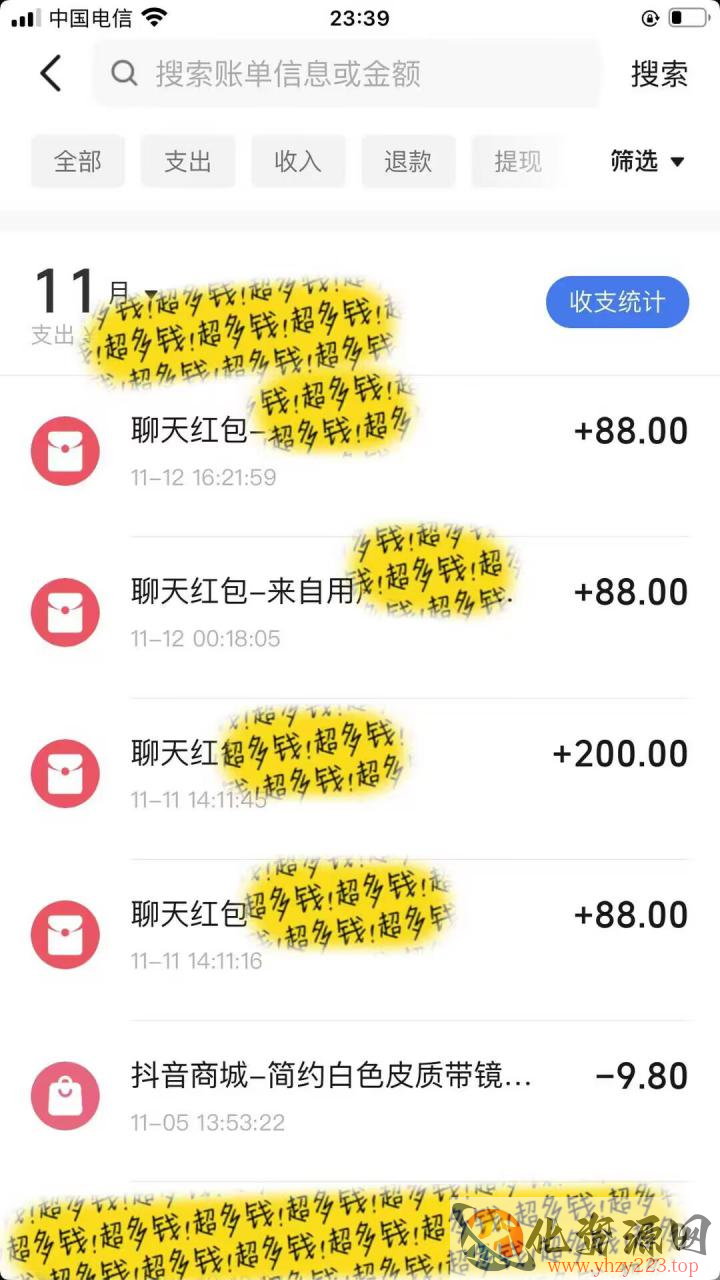Switch to the 收入 filter tab
This screenshot has width=720, height=1280.
click(x=298, y=161)
